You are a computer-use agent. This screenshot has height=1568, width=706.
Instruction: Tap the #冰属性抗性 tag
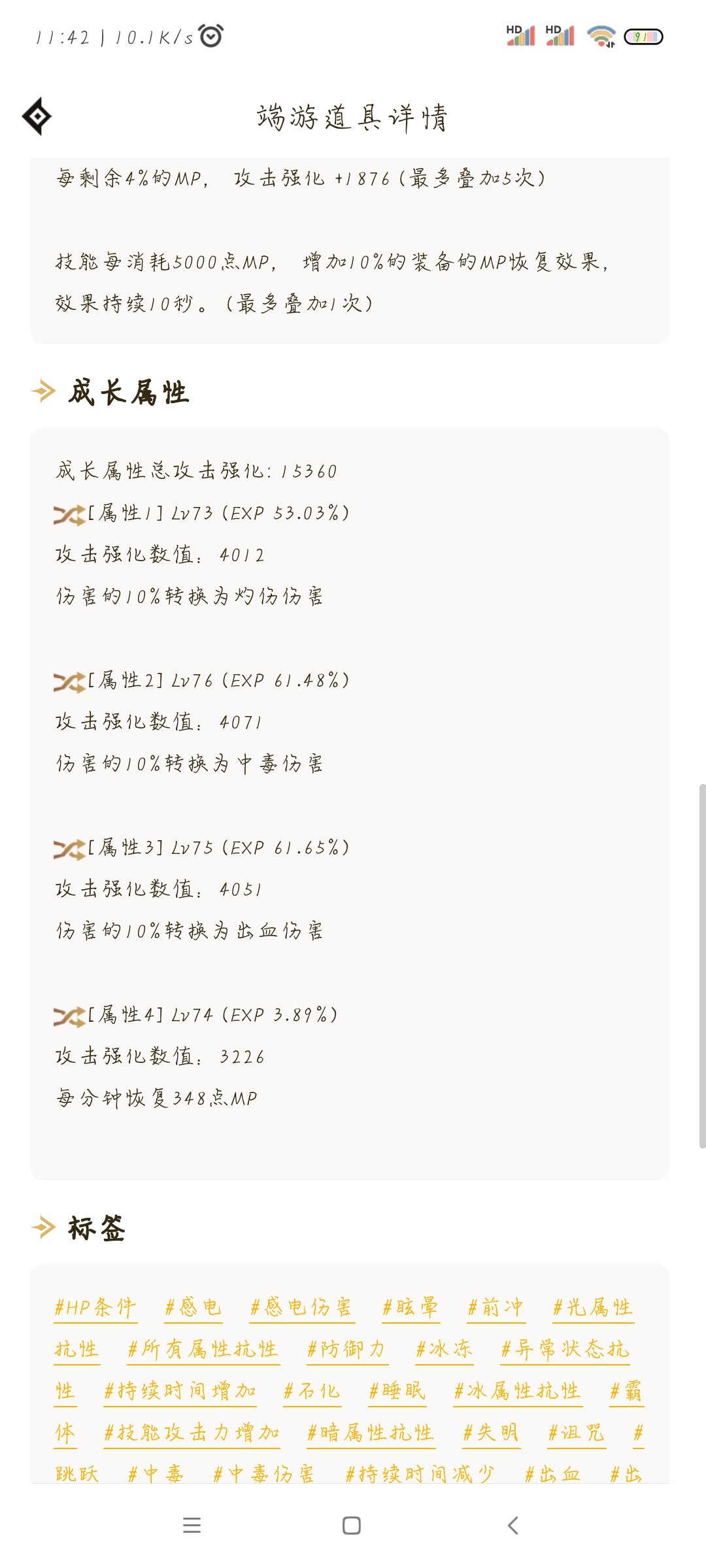coord(518,1391)
